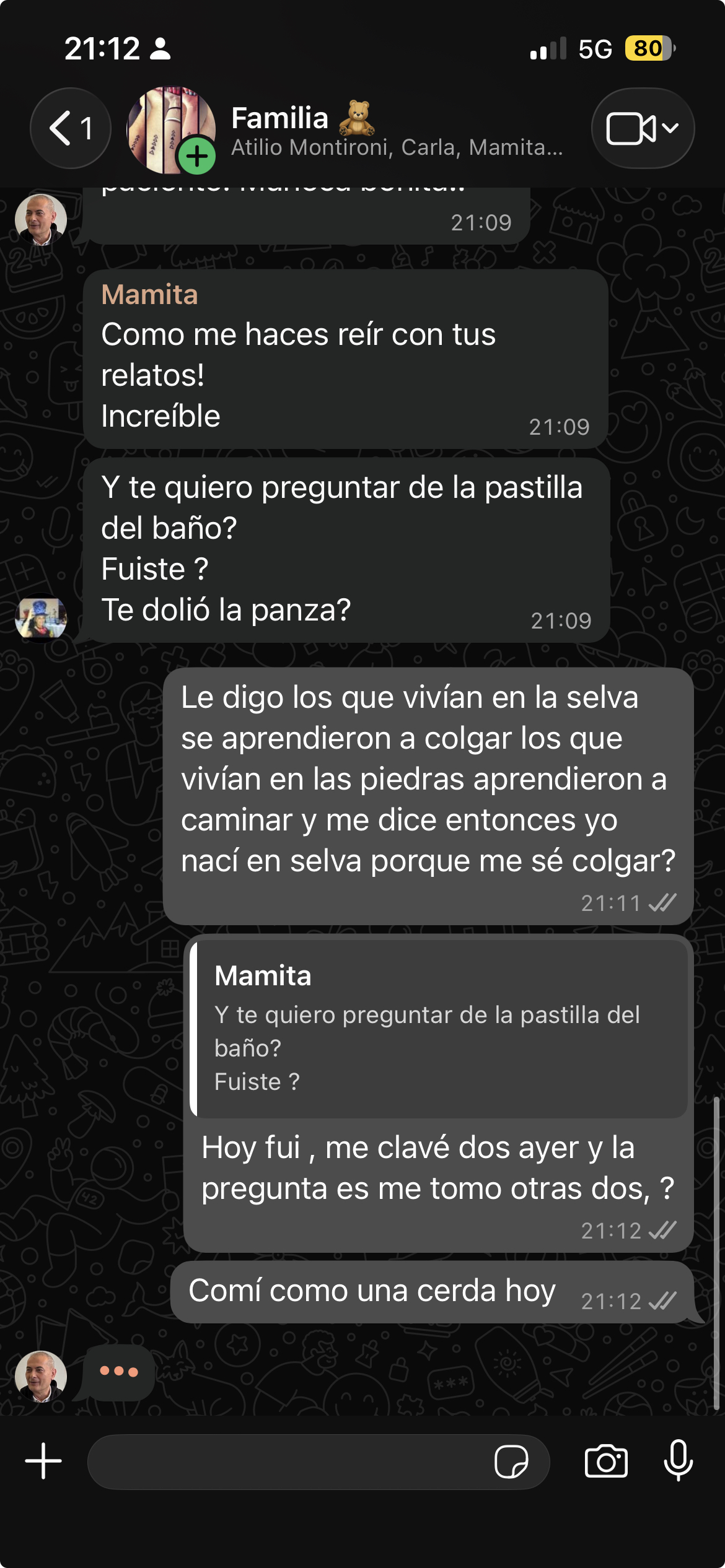The image size is (725, 1568).
Task: Open Familia group info from the title
Action: 397,129
